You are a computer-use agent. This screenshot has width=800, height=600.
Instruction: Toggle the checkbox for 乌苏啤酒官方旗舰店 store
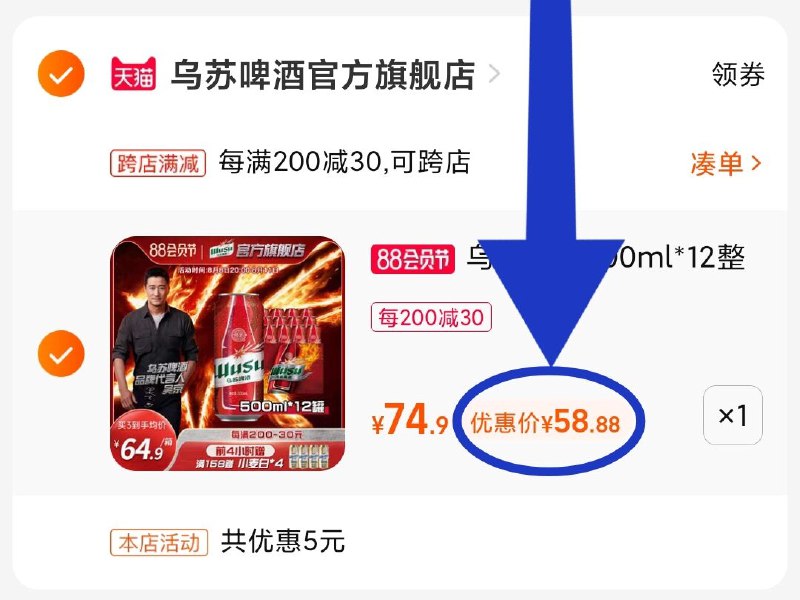pos(60,74)
